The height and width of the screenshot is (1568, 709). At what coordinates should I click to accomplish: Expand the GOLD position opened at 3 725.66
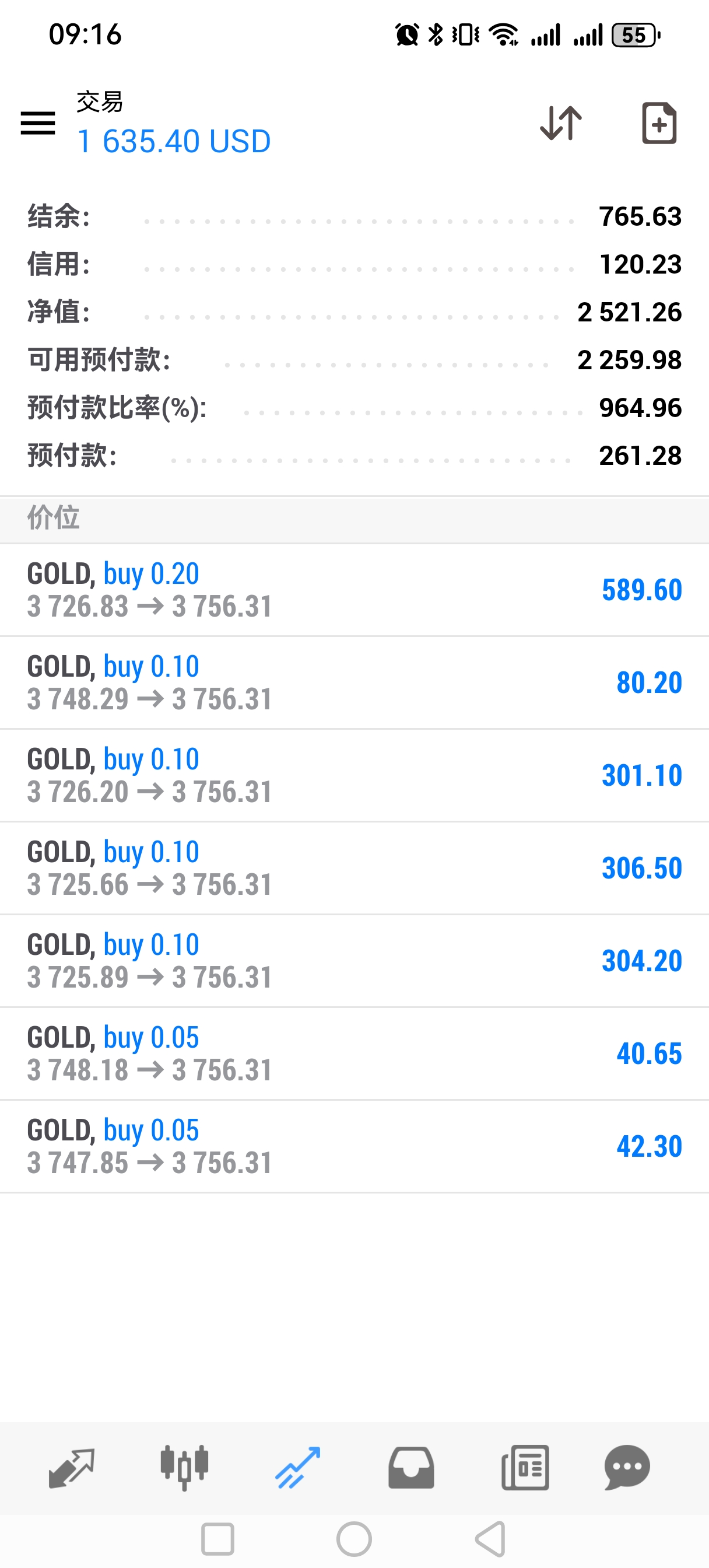pos(354,868)
